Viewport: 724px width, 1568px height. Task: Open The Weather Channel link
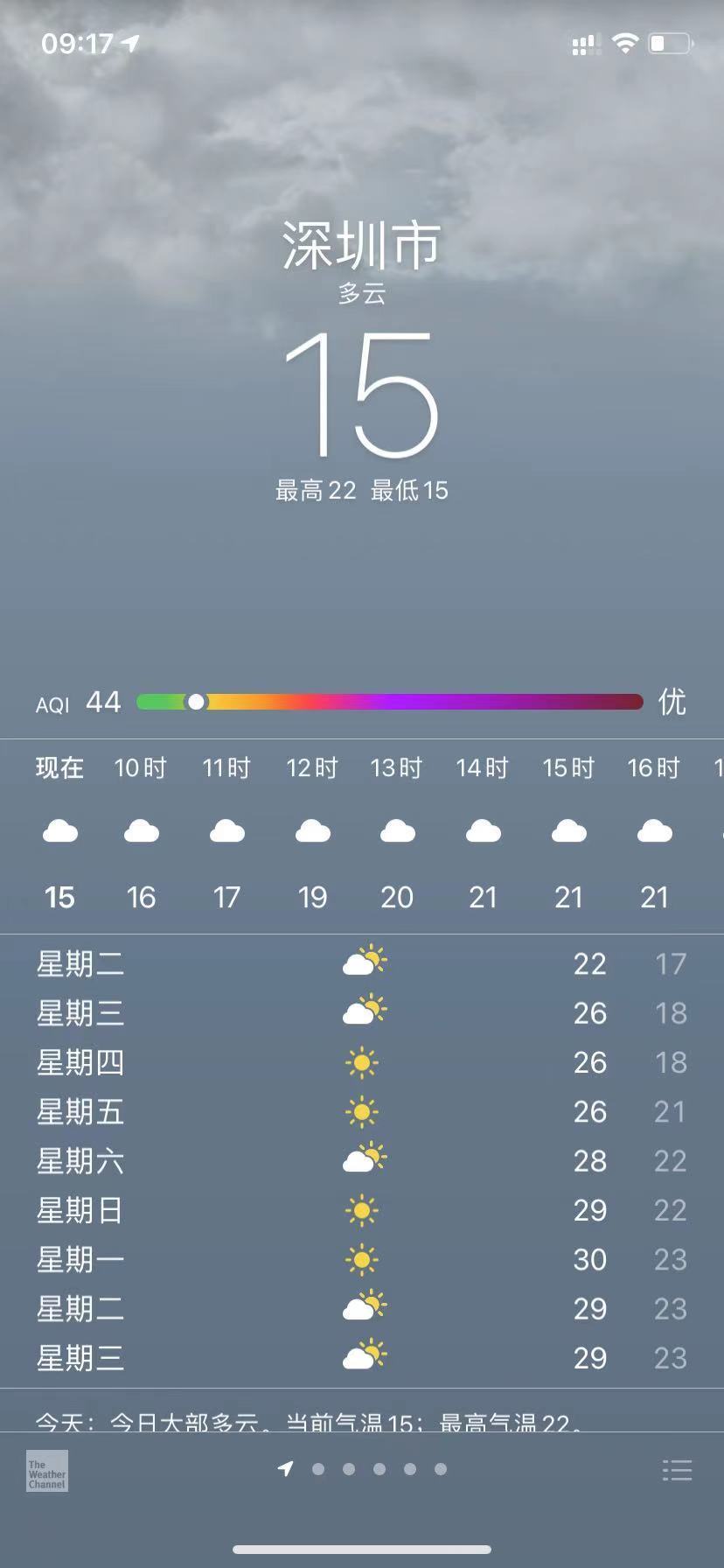point(46,1471)
